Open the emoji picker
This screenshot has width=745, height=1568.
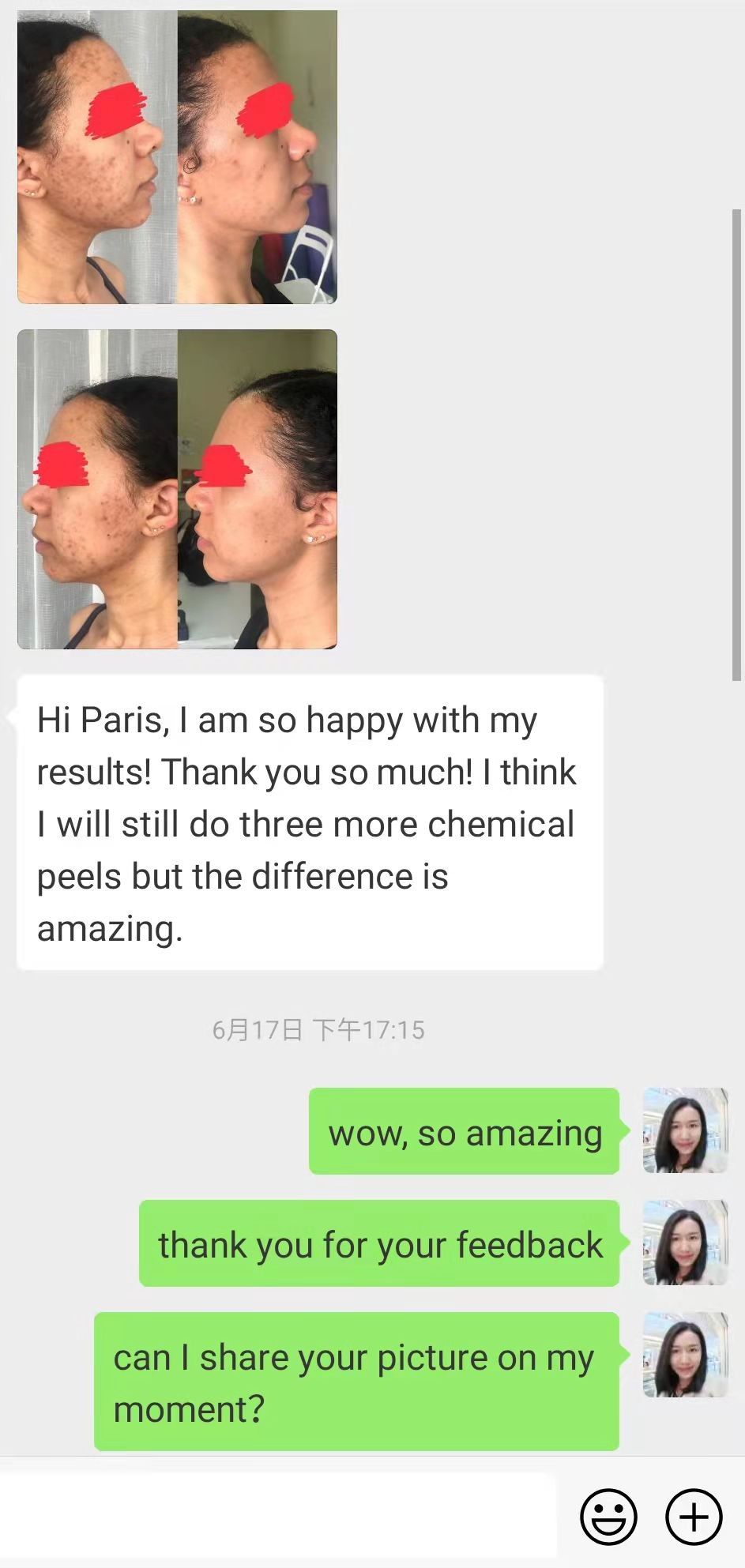(x=608, y=1517)
